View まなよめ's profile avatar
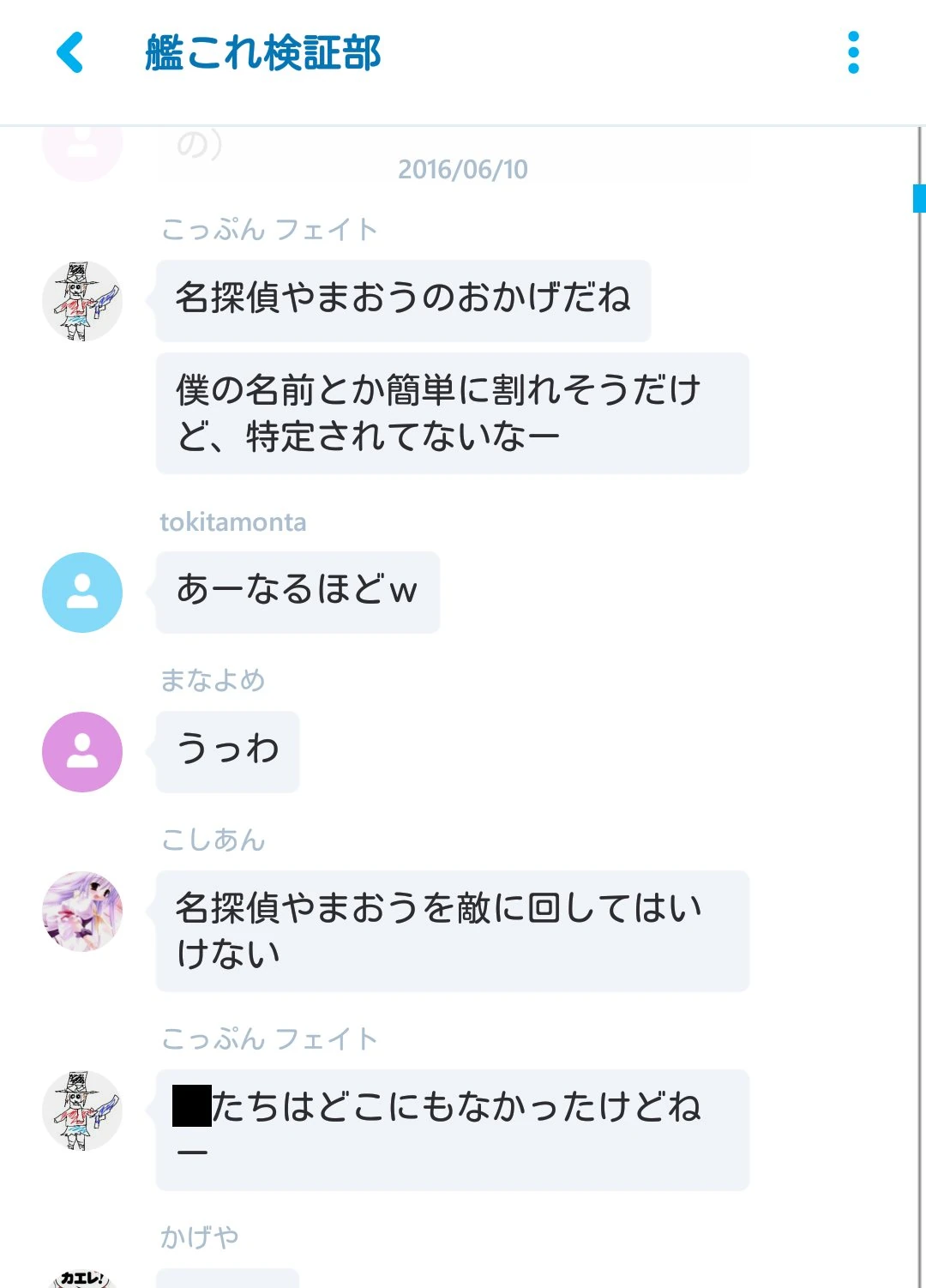Screen dimensions: 926x1288 [x=82, y=752]
